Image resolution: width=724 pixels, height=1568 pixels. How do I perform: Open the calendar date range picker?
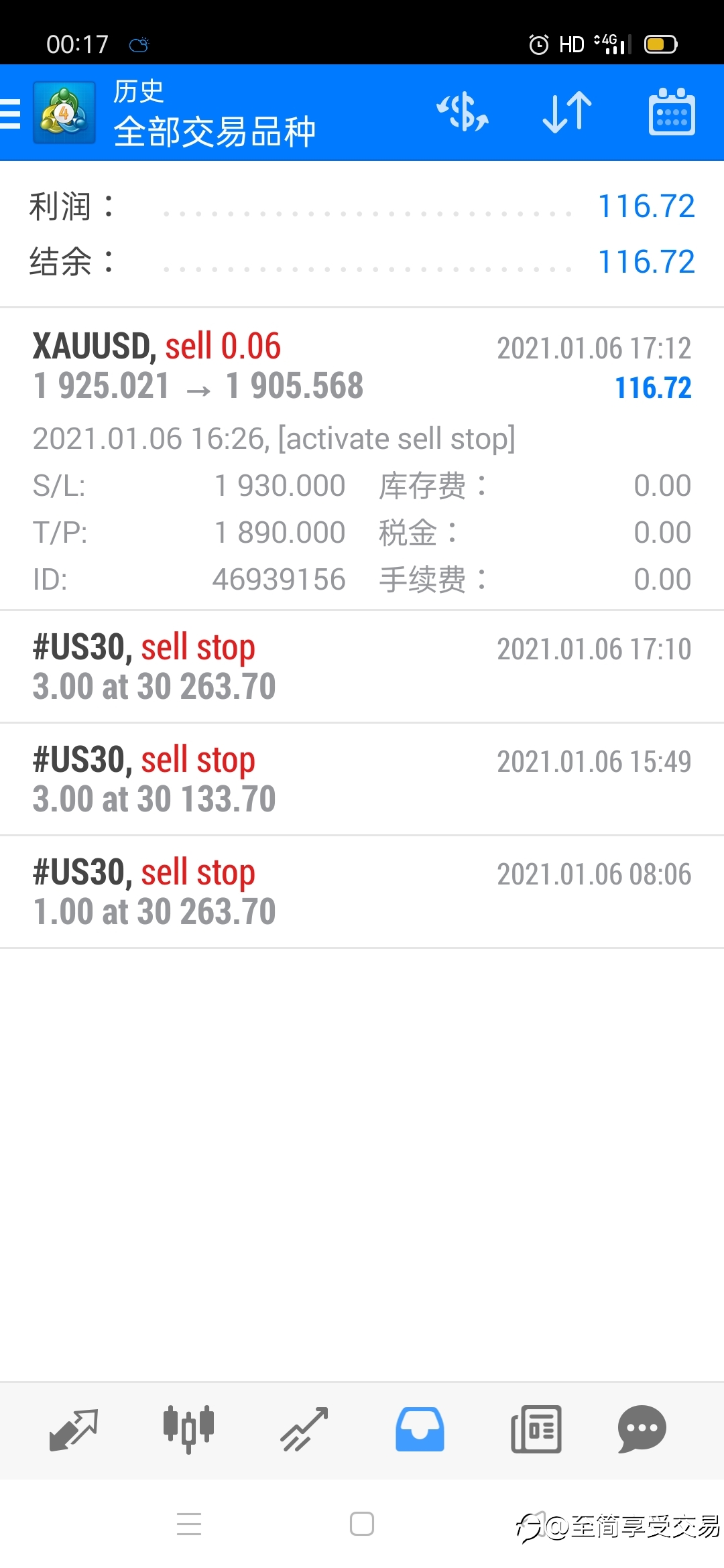pyautogui.click(x=672, y=112)
